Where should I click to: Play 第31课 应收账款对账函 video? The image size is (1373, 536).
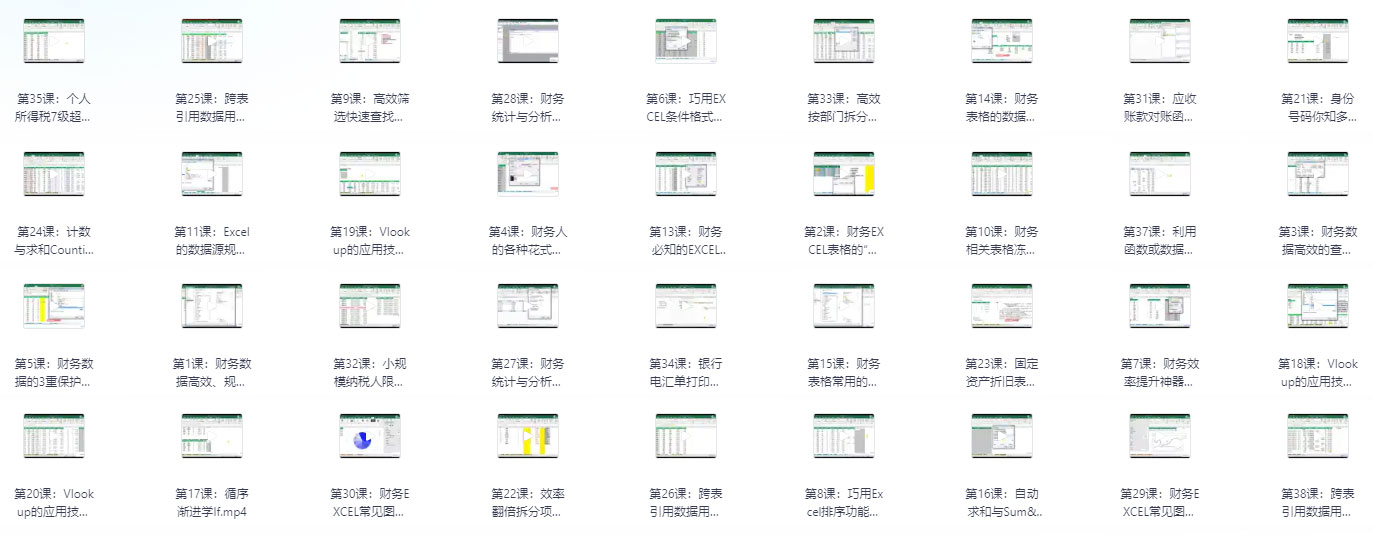coord(1160,41)
